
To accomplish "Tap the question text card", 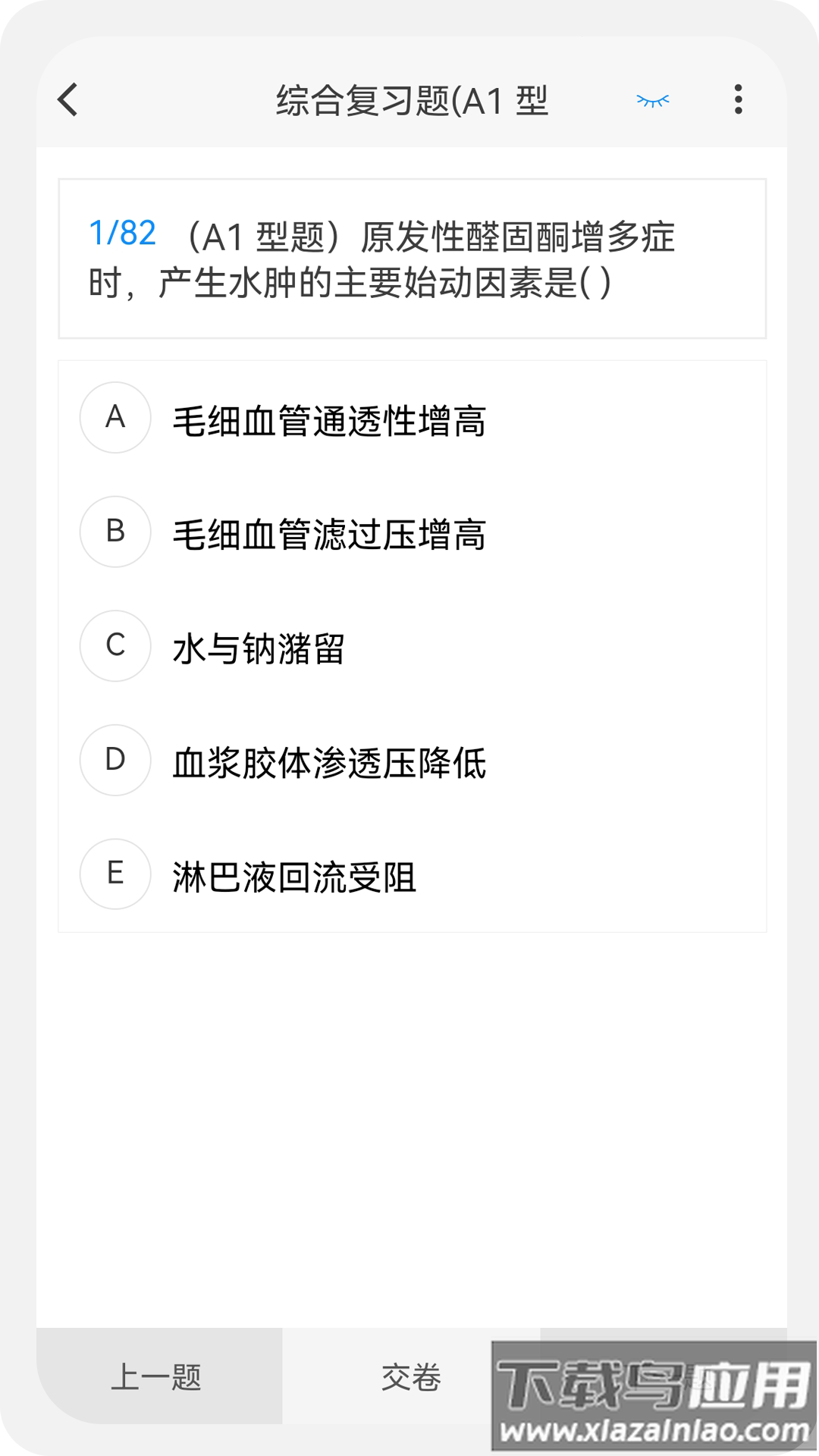I will pyautogui.click(x=412, y=258).
